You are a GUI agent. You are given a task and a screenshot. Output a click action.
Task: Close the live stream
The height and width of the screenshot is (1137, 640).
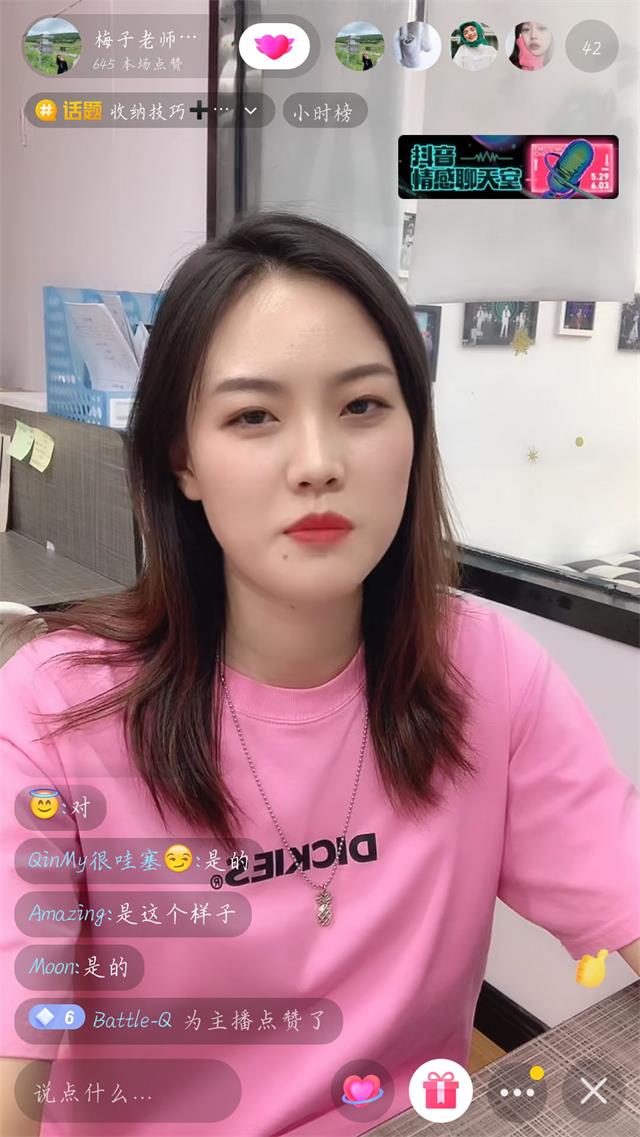coord(594,1090)
